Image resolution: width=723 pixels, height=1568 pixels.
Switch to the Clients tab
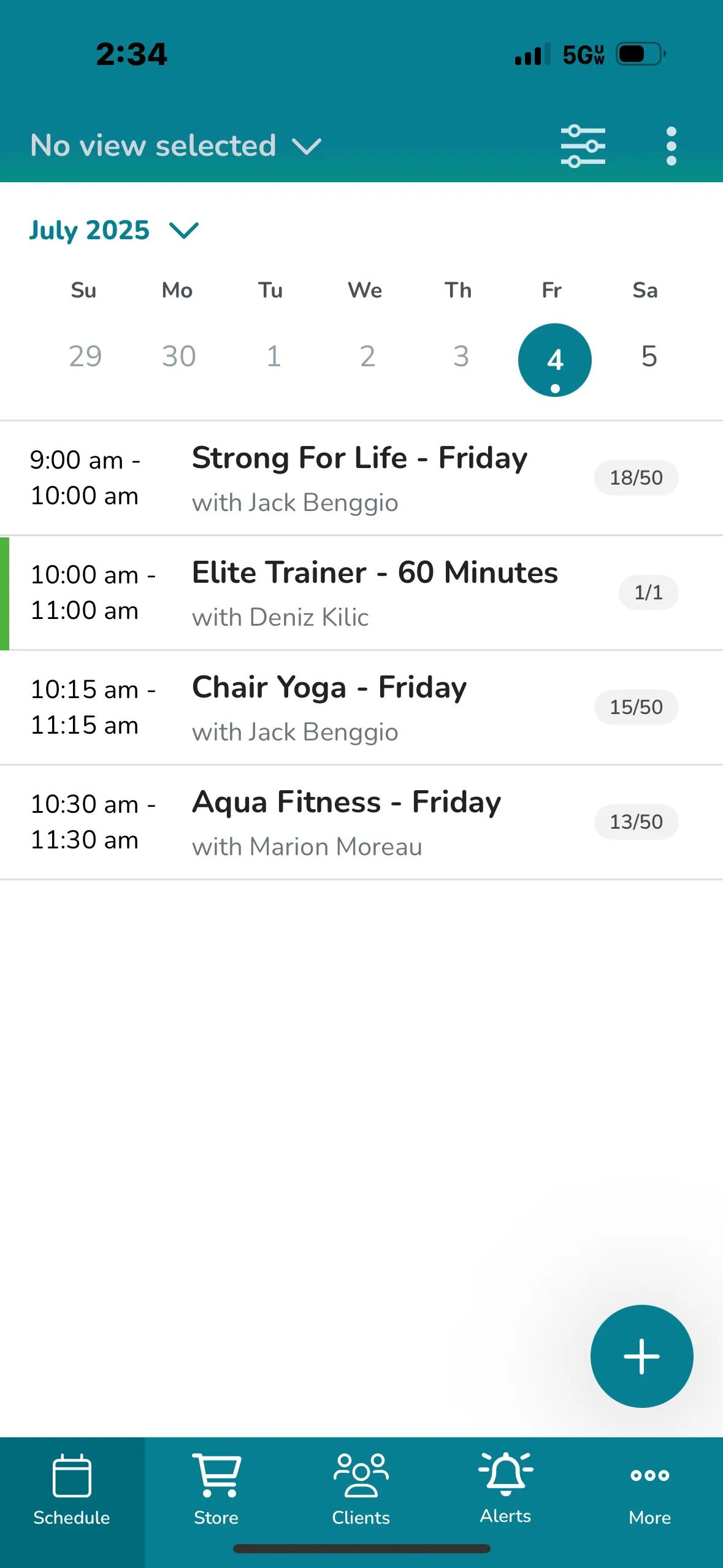361,1490
